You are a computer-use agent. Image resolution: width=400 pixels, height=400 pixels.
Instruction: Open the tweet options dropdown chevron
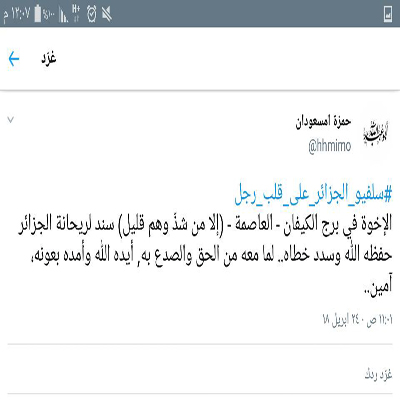click(x=11, y=119)
